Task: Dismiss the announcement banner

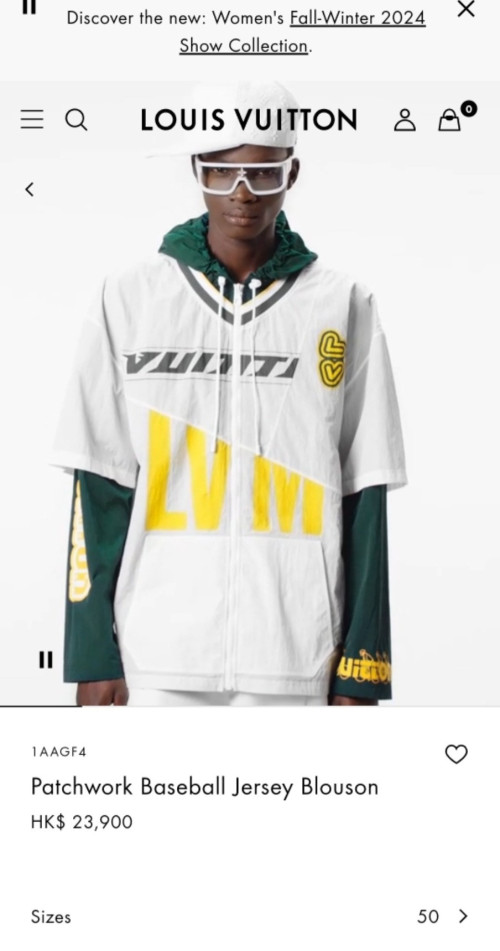Action: [x=465, y=8]
